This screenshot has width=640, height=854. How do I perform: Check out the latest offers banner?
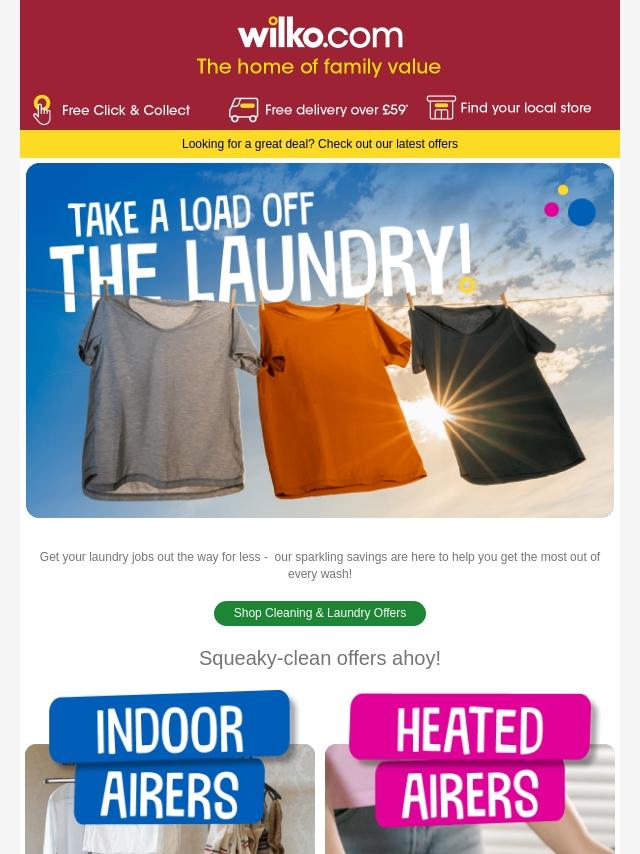320,144
